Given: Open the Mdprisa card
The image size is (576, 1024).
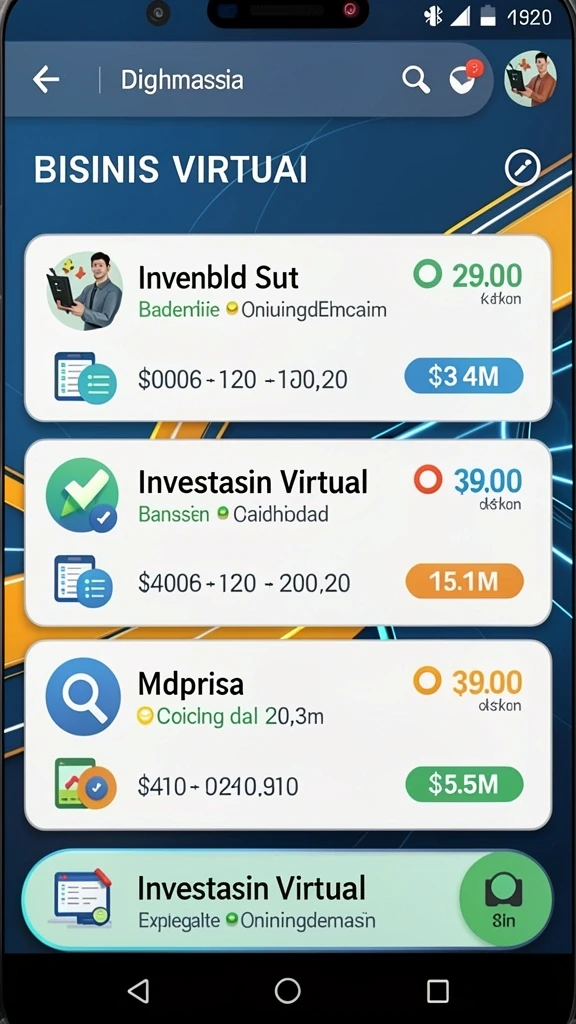Looking at the screenshot, I should click(x=288, y=735).
